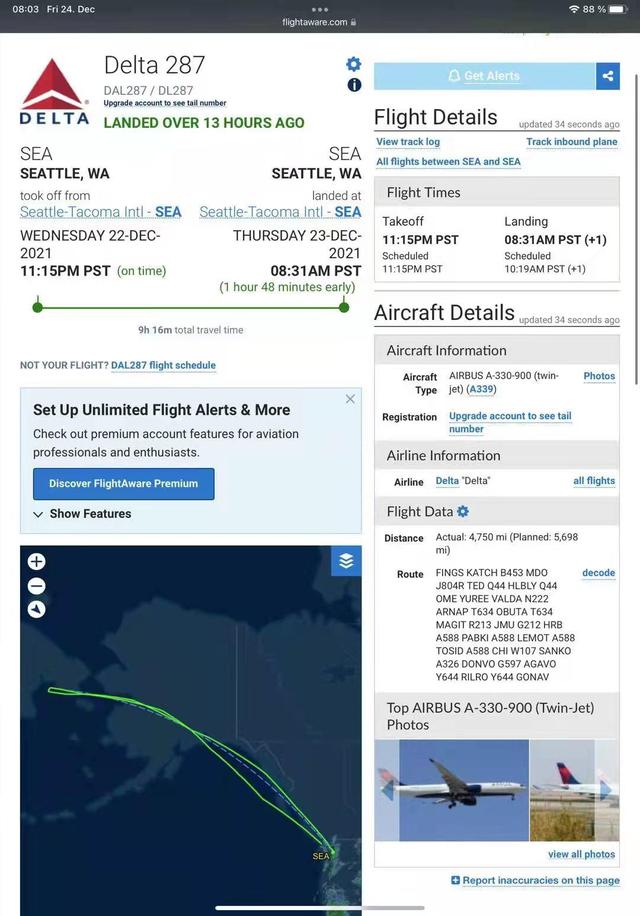
Task: Decode the flight route
Action: (x=598, y=573)
